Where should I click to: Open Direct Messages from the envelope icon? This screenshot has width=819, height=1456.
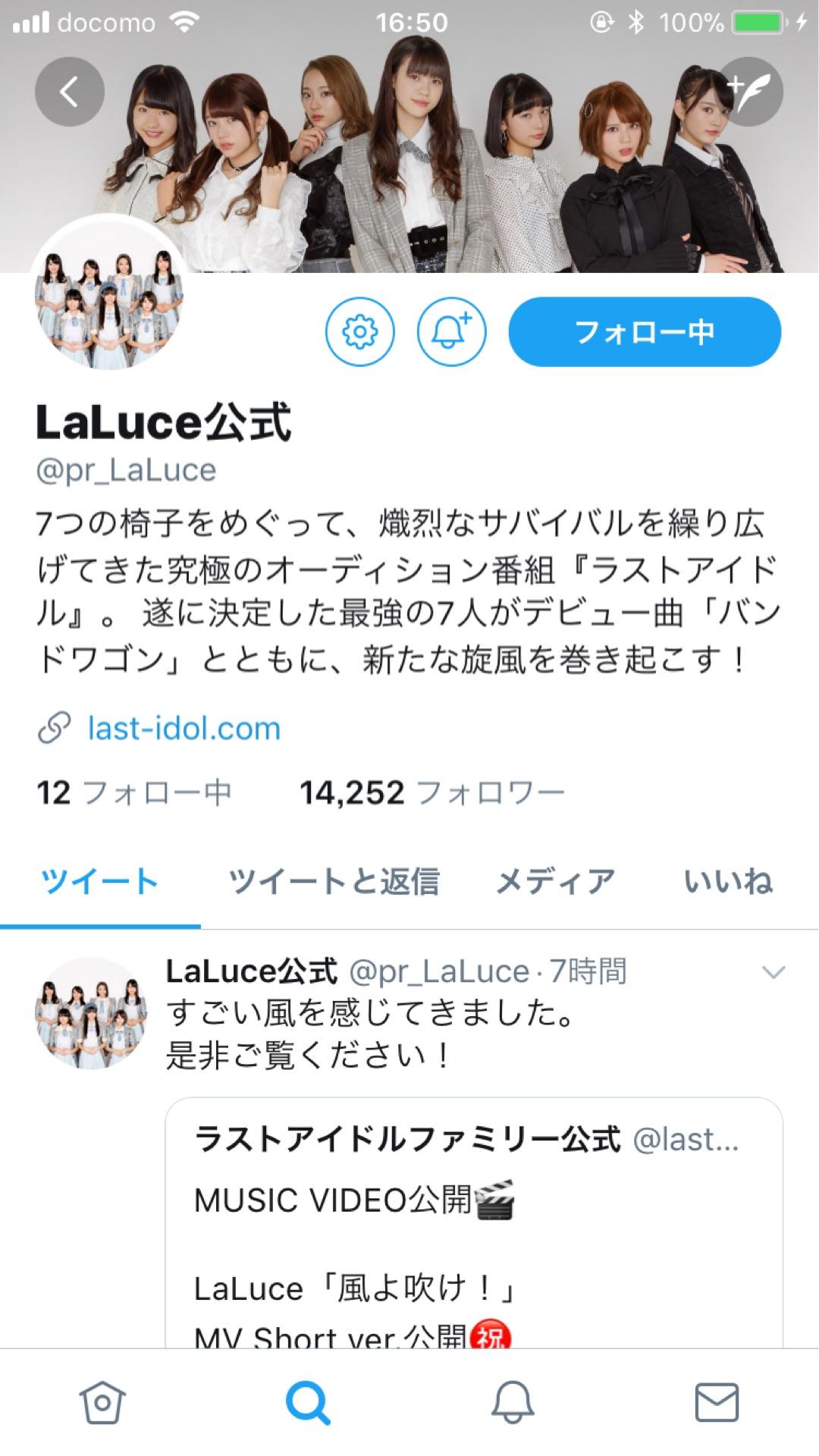point(717,1403)
